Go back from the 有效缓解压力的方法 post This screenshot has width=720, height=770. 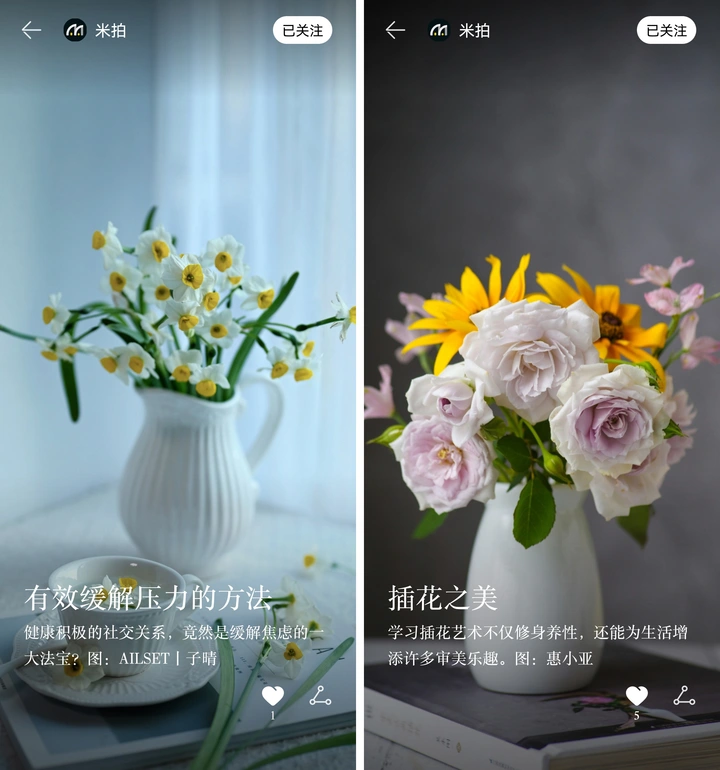(32, 30)
